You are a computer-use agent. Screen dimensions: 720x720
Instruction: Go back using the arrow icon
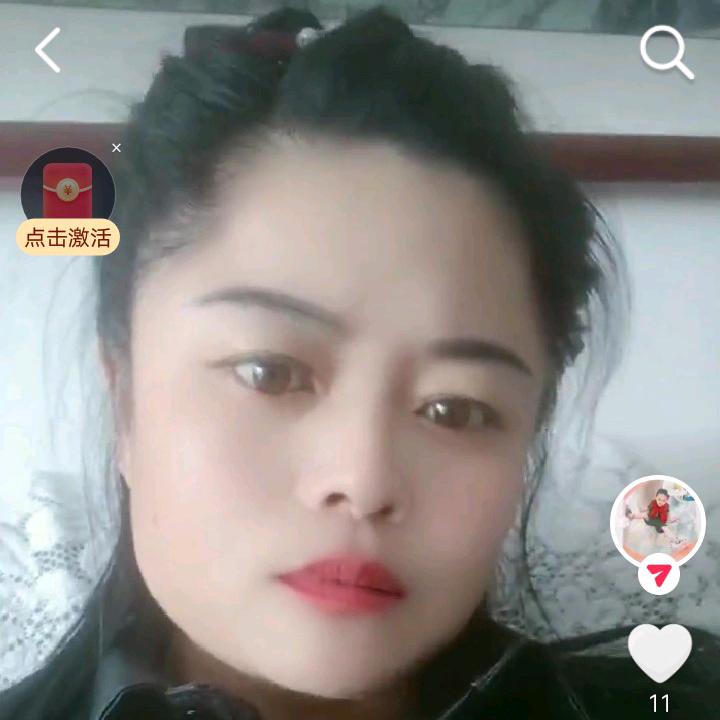click(x=48, y=50)
